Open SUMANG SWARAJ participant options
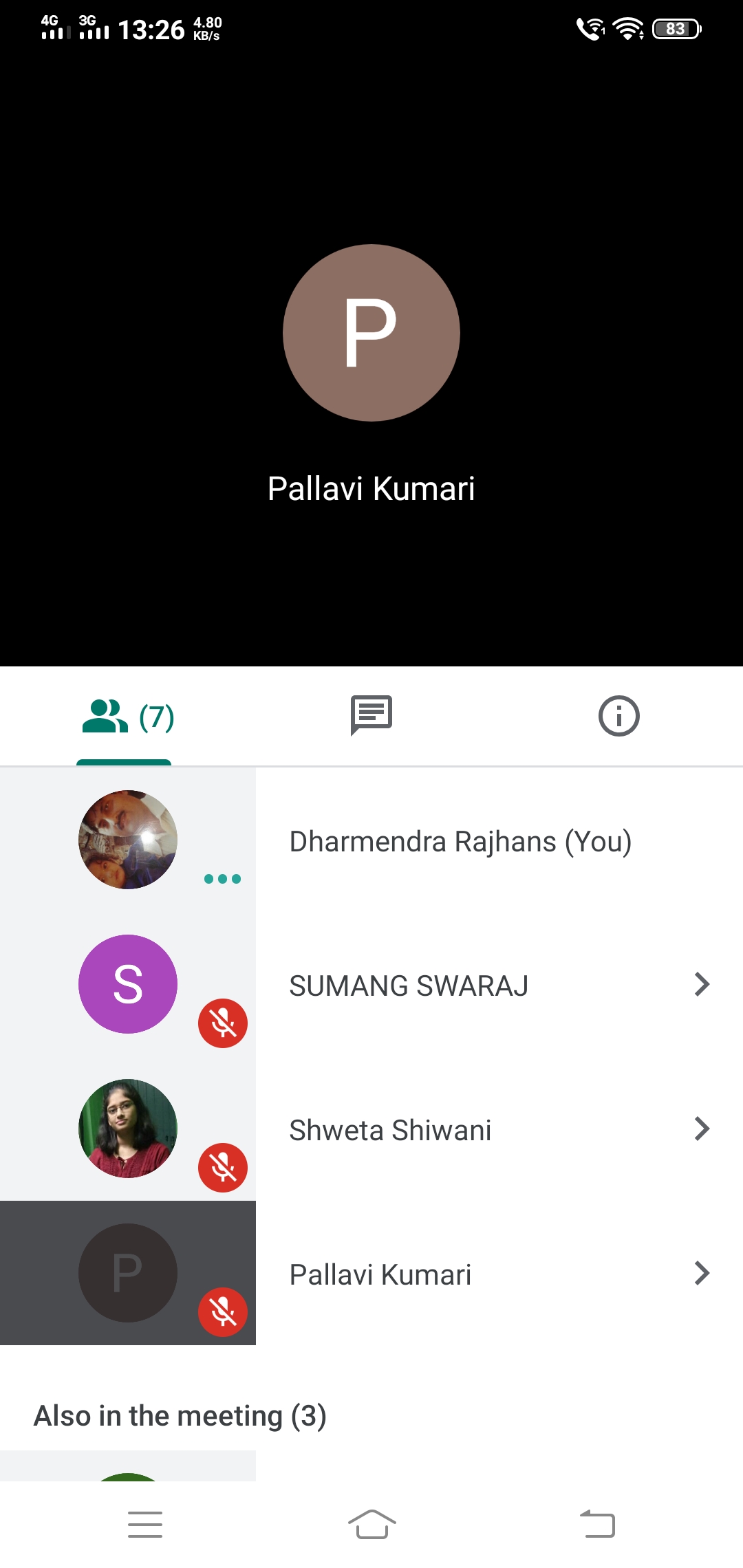743x1568 pixels. pyautogui.click(x=701, y=984)
